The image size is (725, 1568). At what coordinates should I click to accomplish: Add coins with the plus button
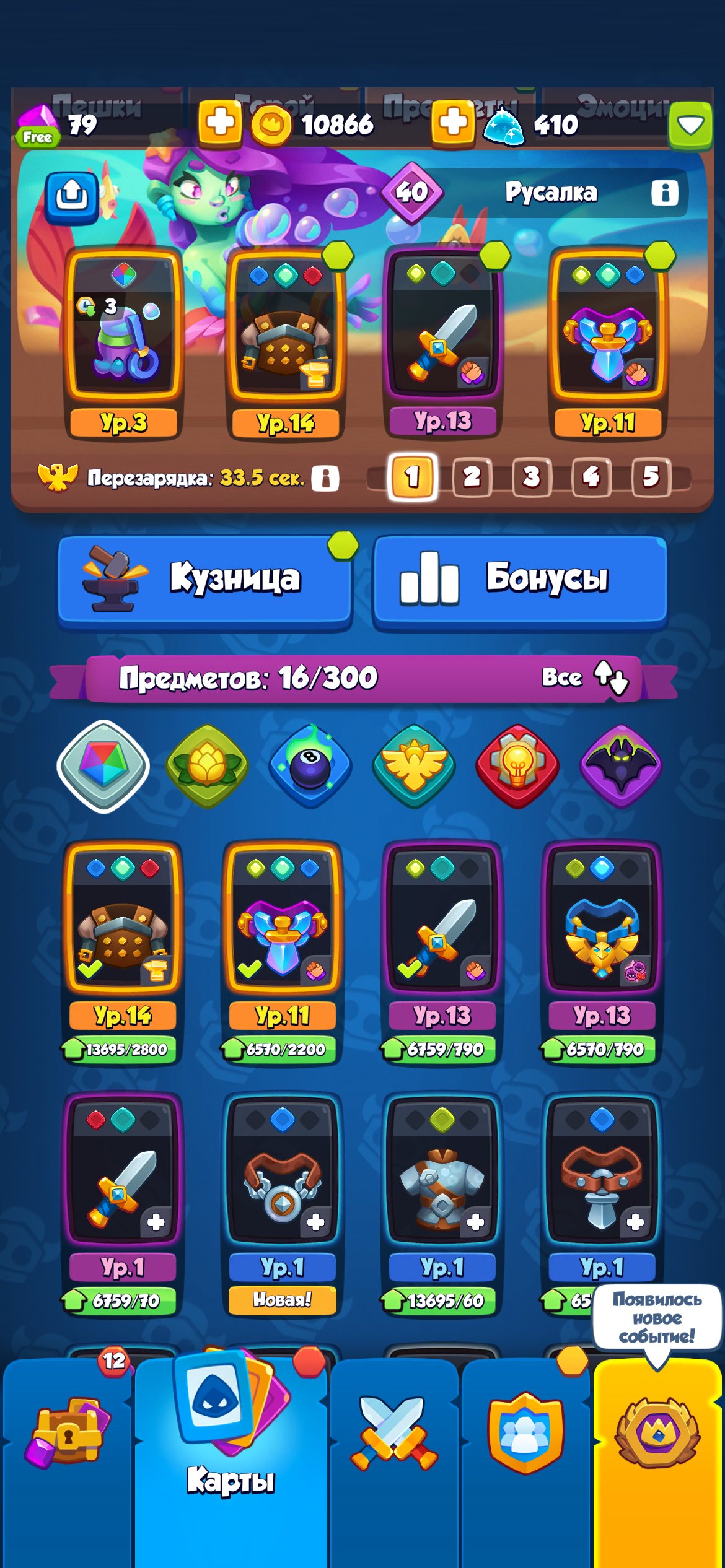220,123
